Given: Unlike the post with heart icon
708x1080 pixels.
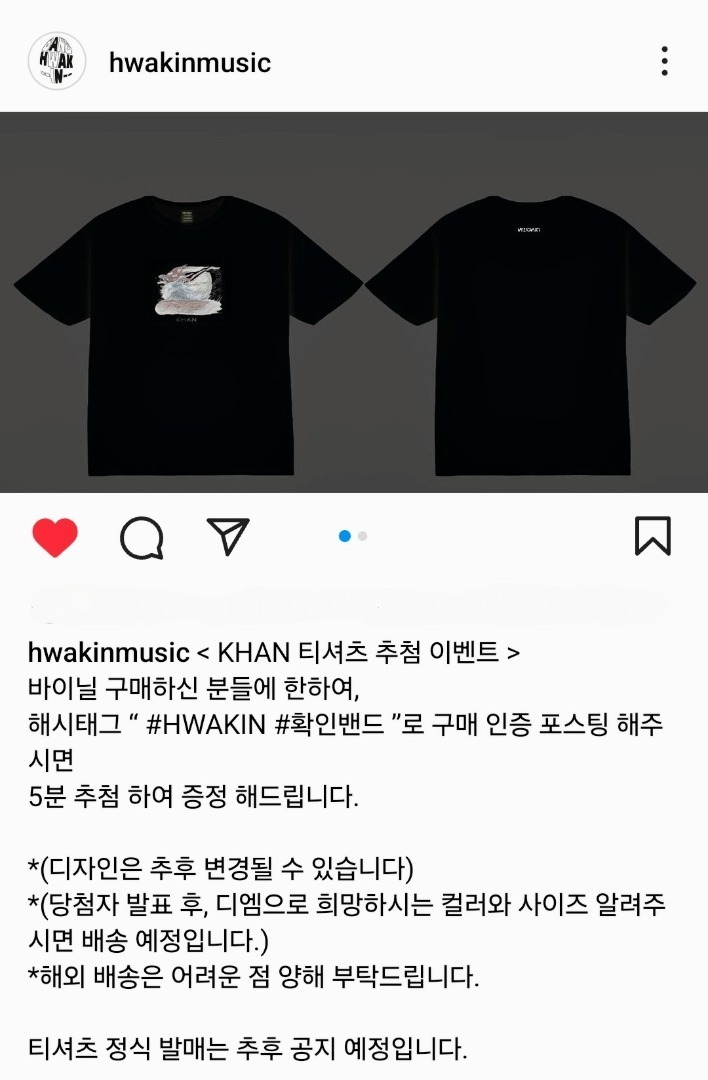Looking at the screenshot, I should (x=55, y=537).
